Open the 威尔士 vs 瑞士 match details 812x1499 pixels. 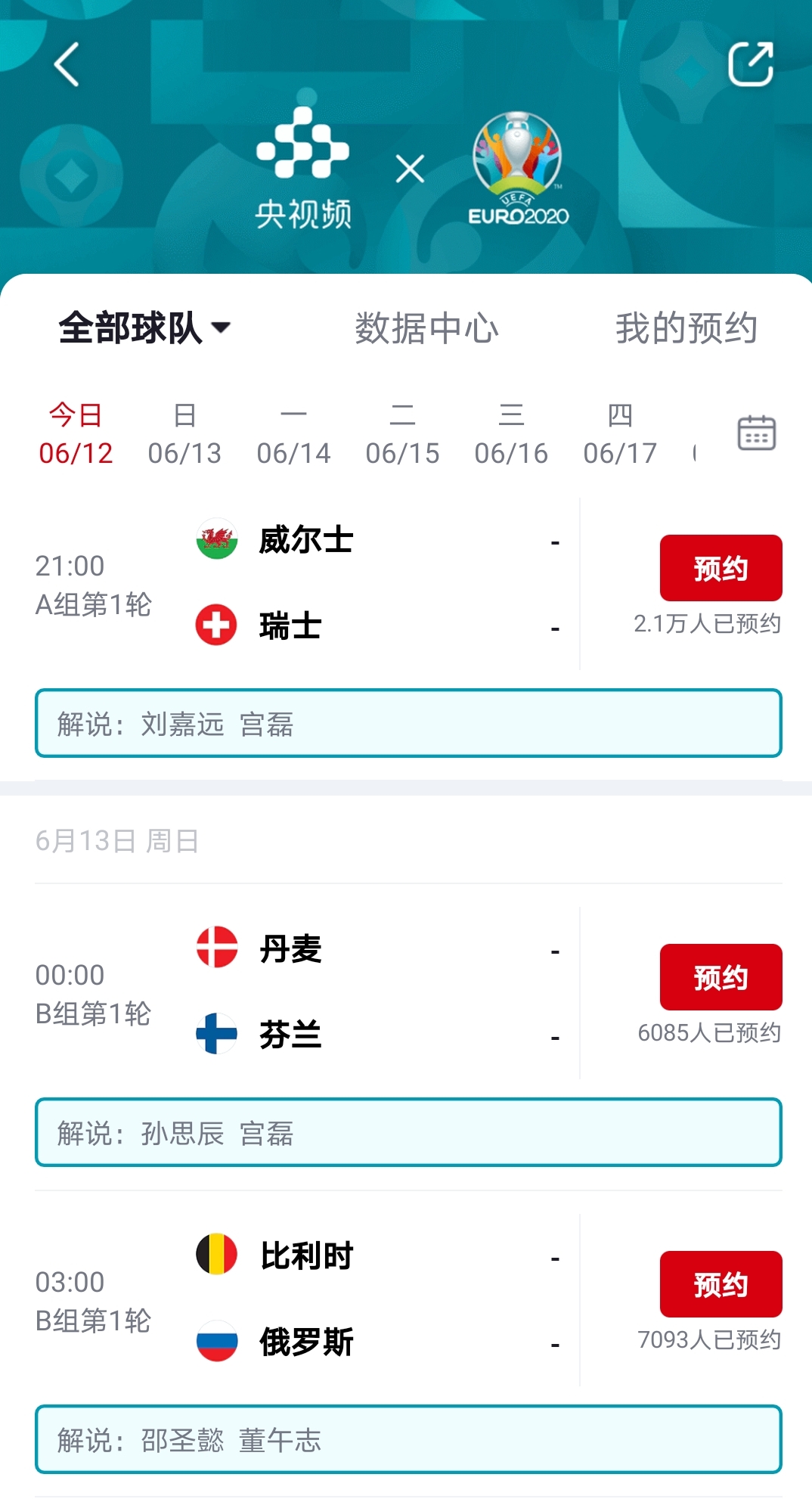(x=340, y=583)
